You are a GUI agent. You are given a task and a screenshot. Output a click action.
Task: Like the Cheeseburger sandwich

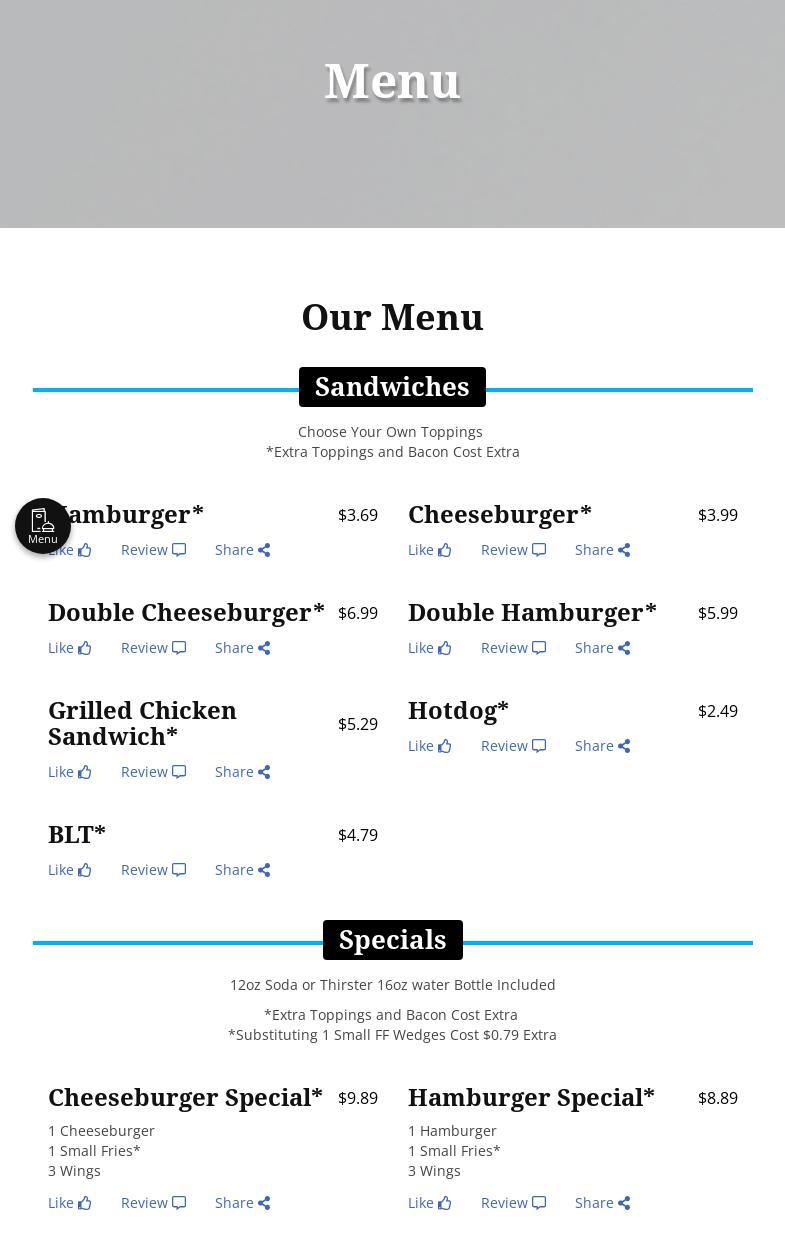429,550
